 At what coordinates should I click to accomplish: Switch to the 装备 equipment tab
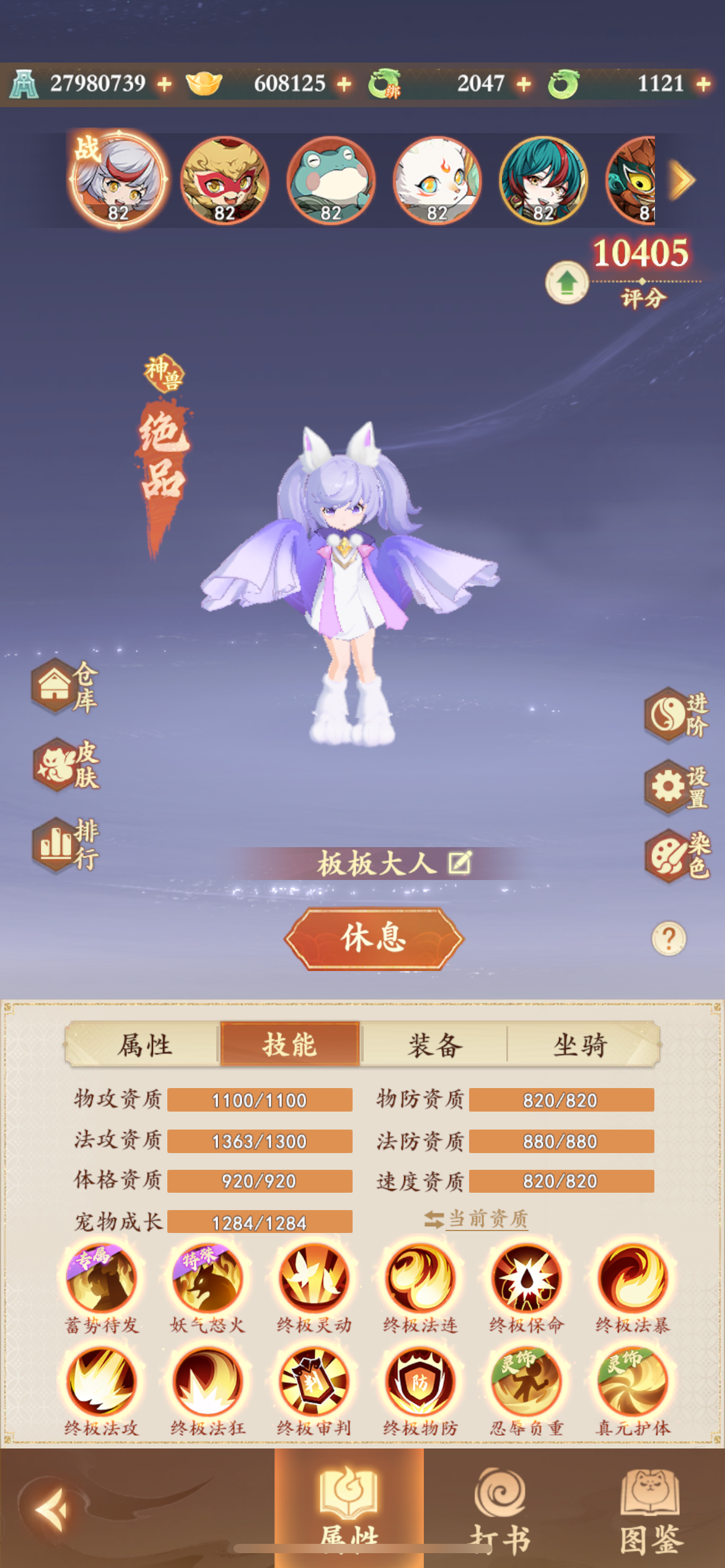434,1045
